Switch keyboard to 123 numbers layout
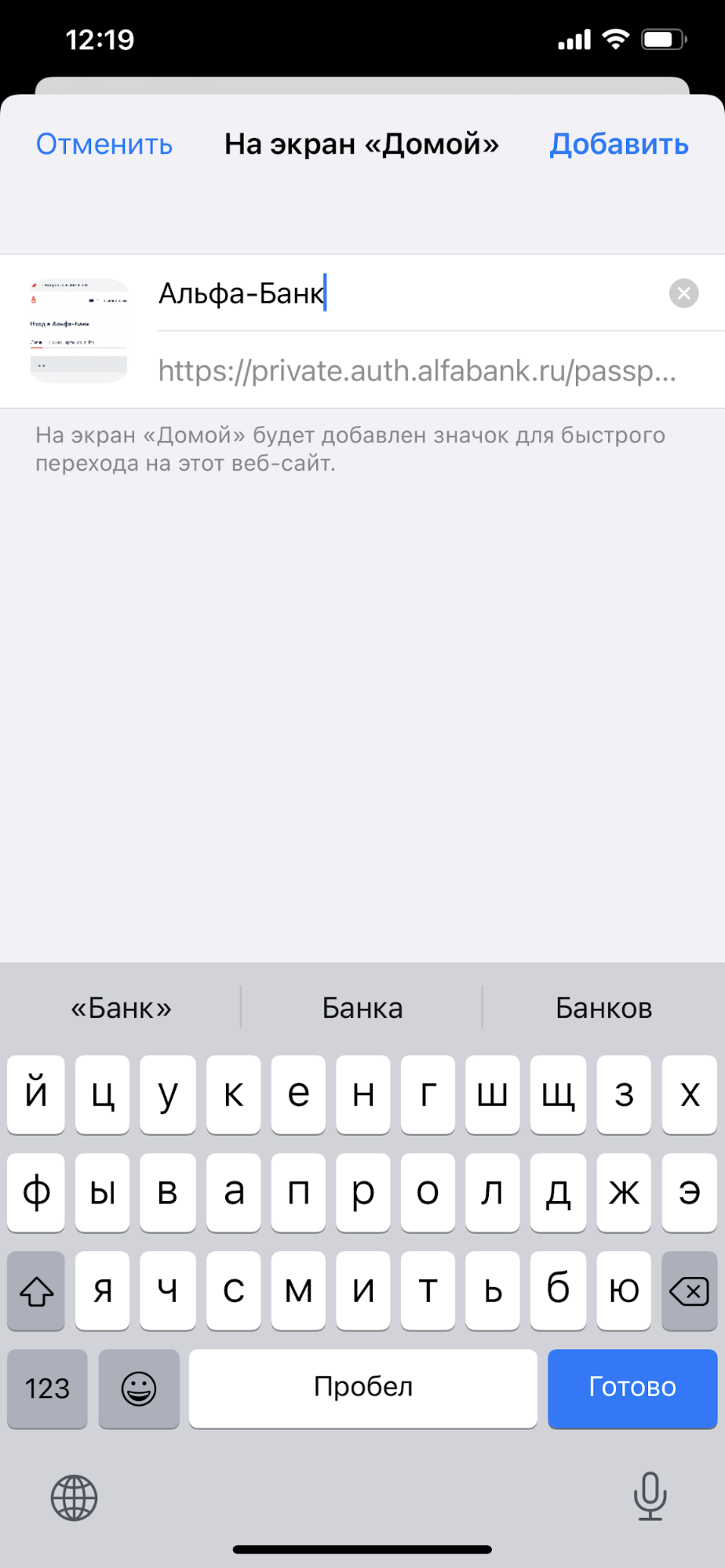 [x=47, y=1388]
